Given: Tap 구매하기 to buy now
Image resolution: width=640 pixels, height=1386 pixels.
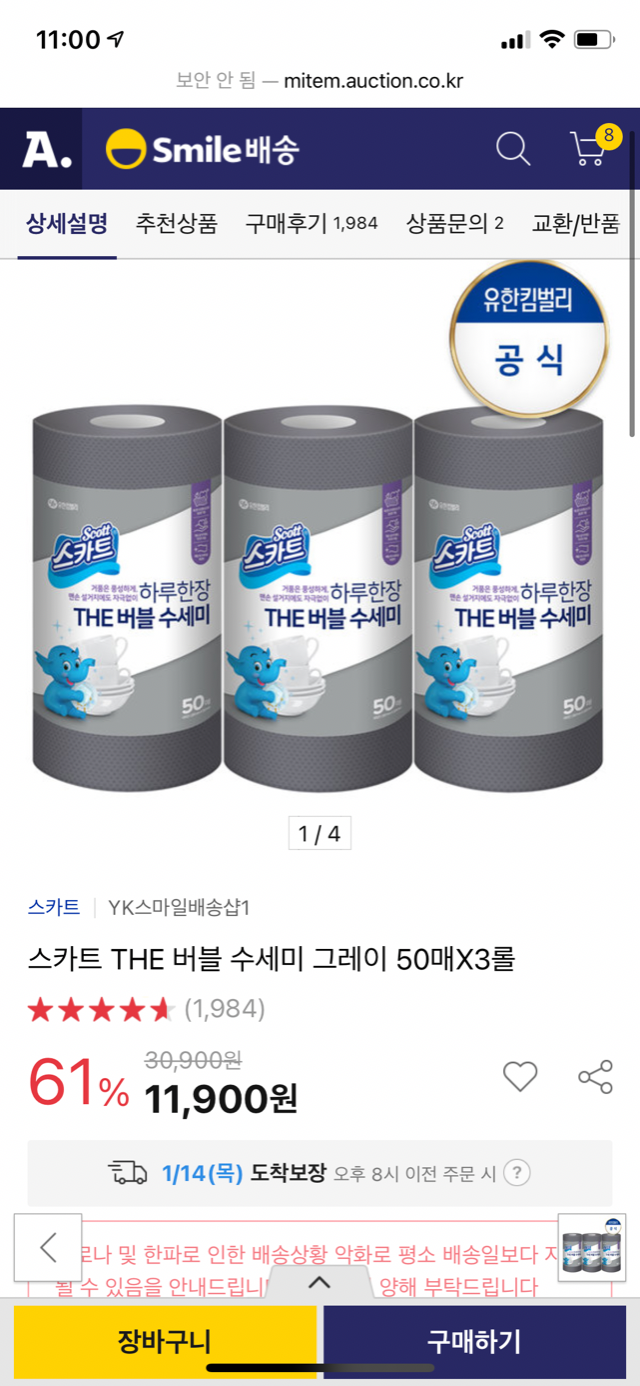Looking at the screenshot, I should 475,1341.
